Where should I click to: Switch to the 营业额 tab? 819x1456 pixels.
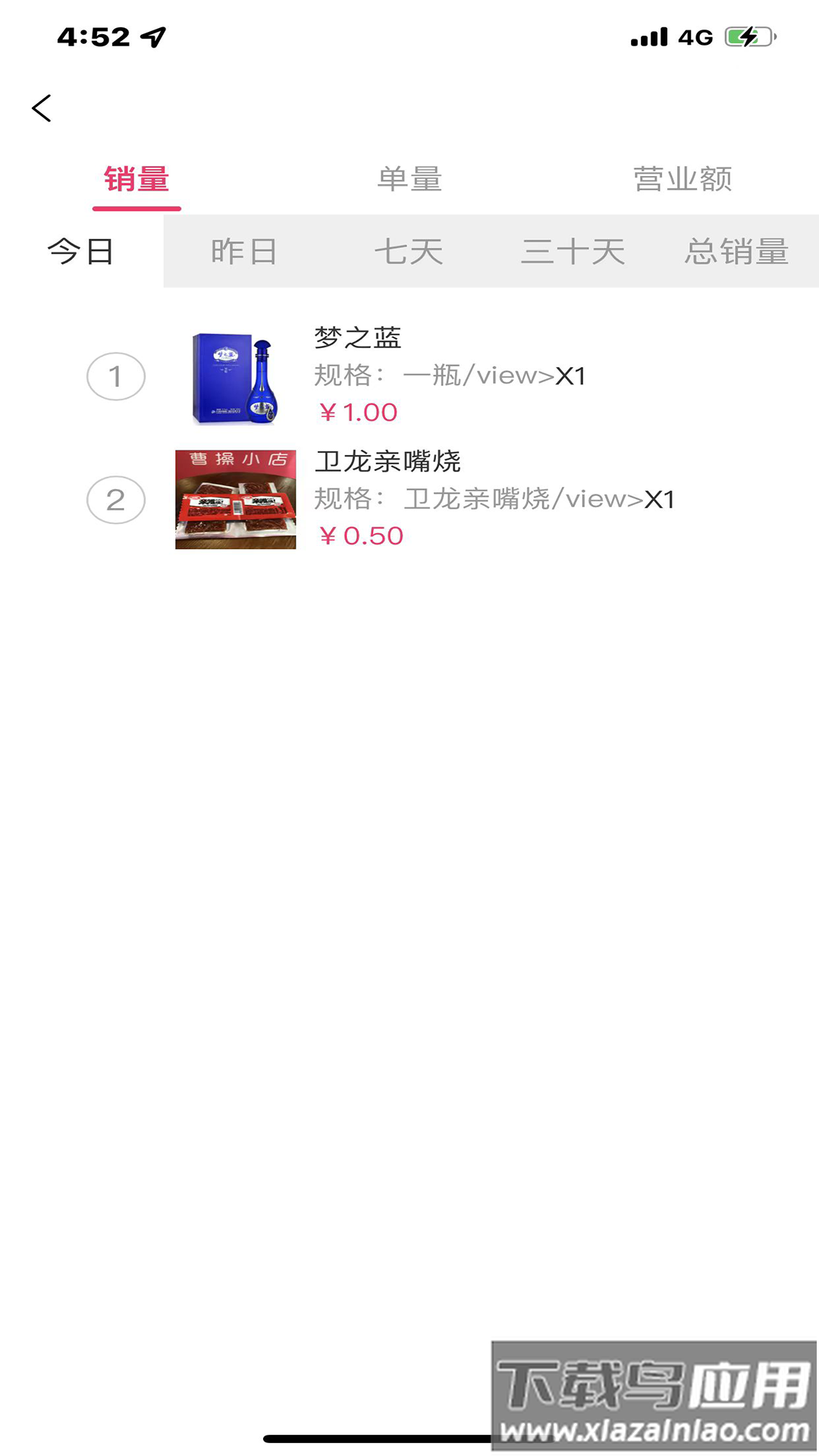(x=682, y=180)
